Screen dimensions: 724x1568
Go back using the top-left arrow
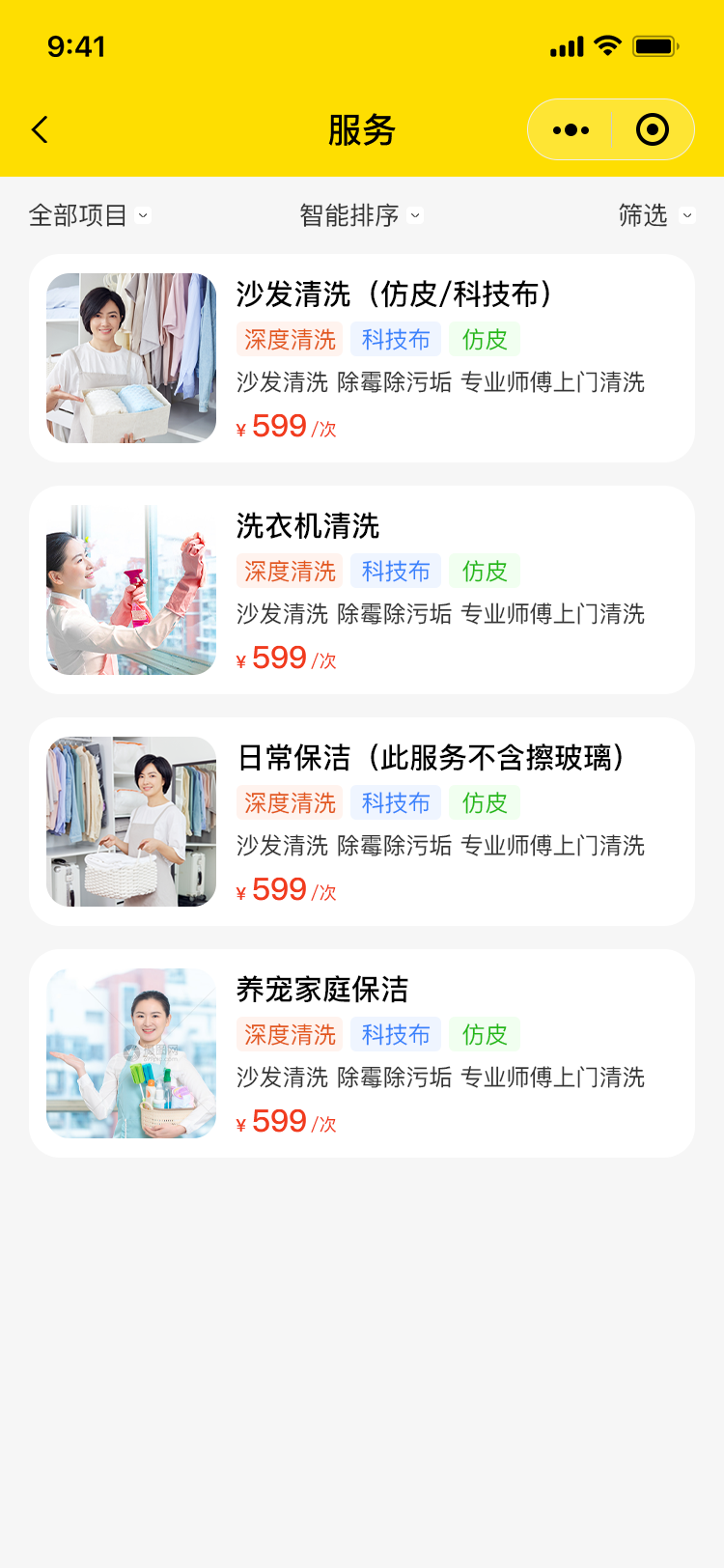41,130
